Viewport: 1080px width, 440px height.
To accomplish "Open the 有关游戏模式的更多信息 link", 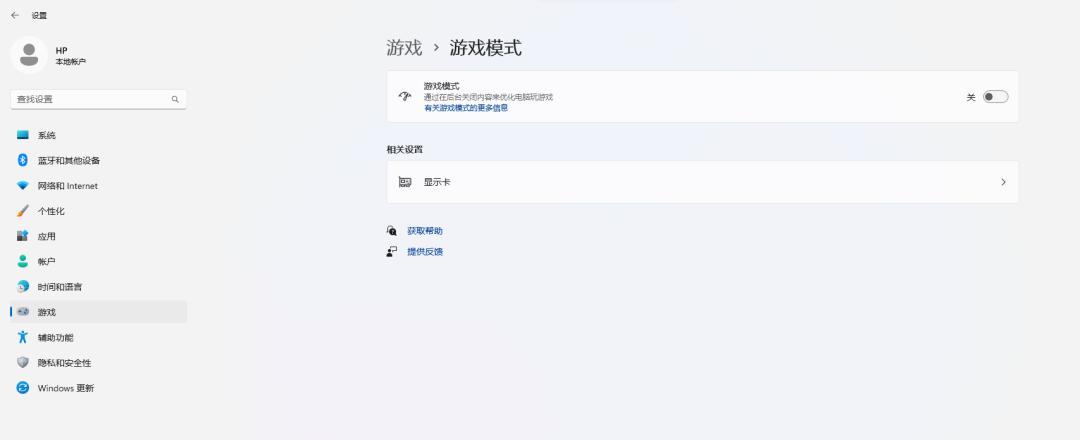I will pos(466,108).
